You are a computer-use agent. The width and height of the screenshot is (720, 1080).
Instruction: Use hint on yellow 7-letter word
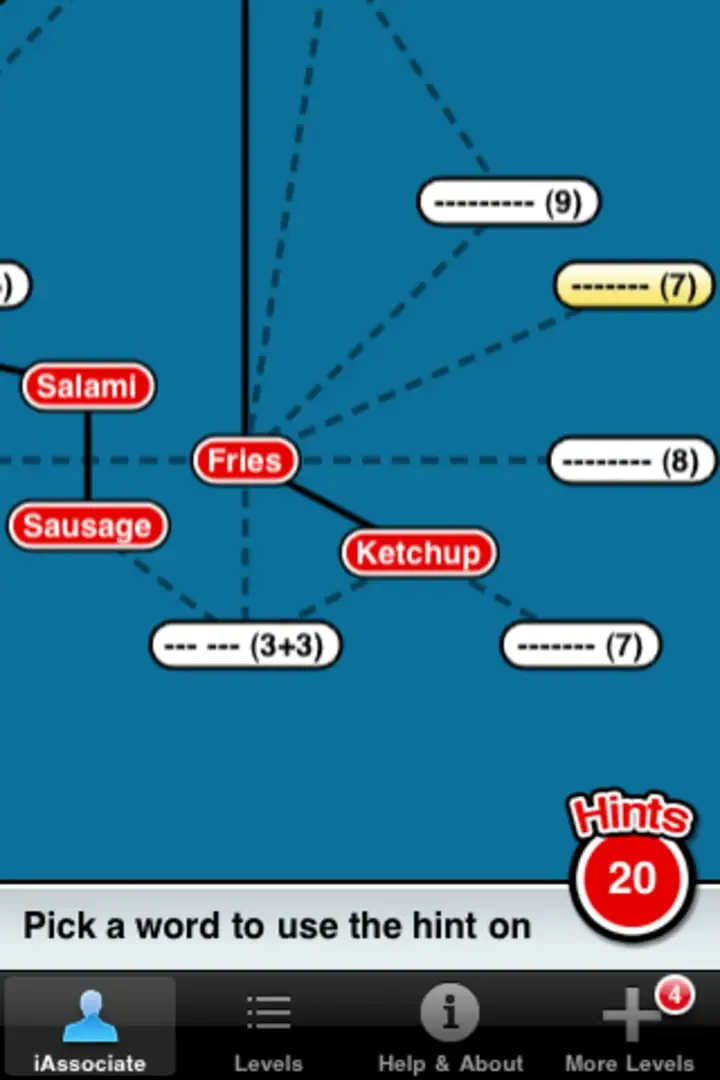click(634, 287)
